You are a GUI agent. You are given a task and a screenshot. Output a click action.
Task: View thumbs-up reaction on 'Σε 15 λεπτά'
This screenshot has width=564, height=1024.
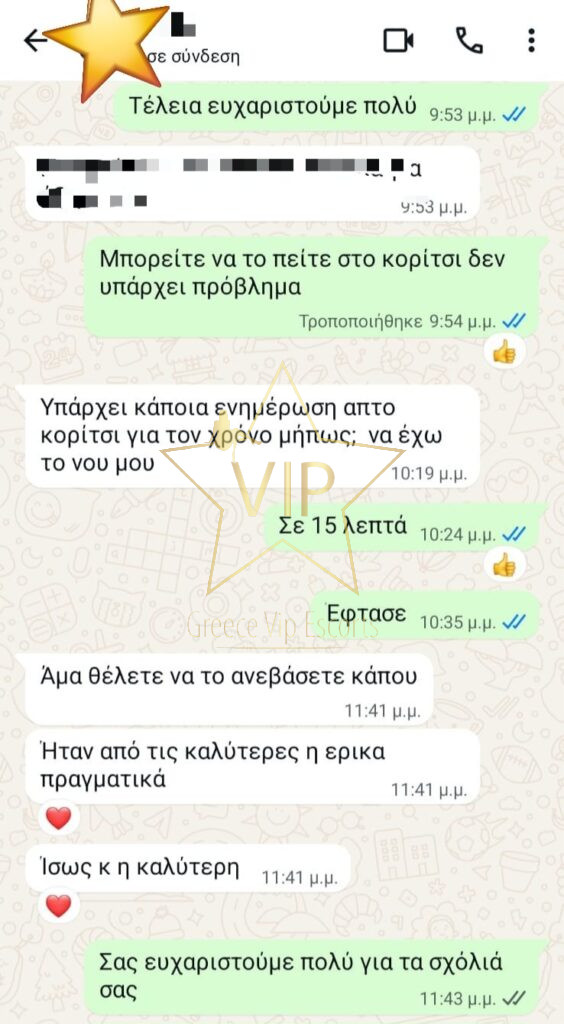click(x=504, y=564)
